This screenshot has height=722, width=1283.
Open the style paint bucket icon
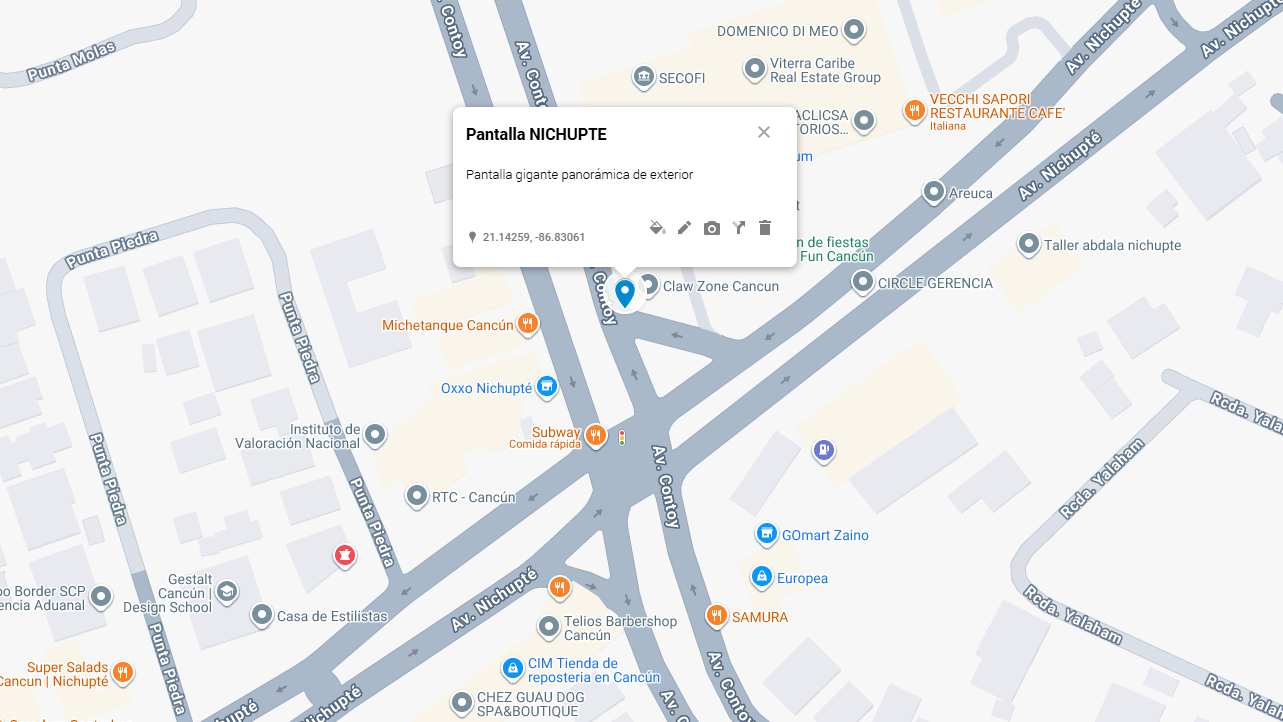pos(657,228)
